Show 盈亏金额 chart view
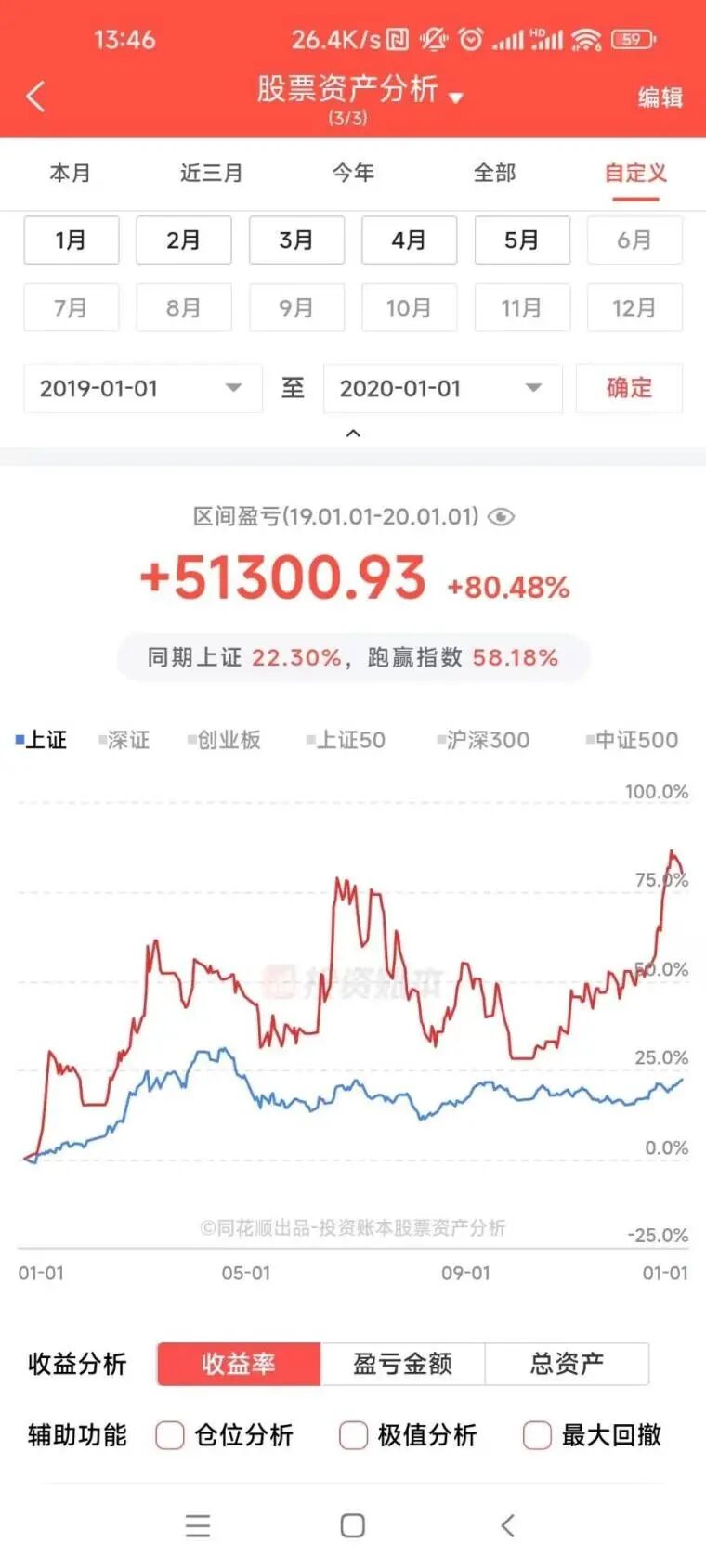 pyautogui.click(x=402, y=1364)
